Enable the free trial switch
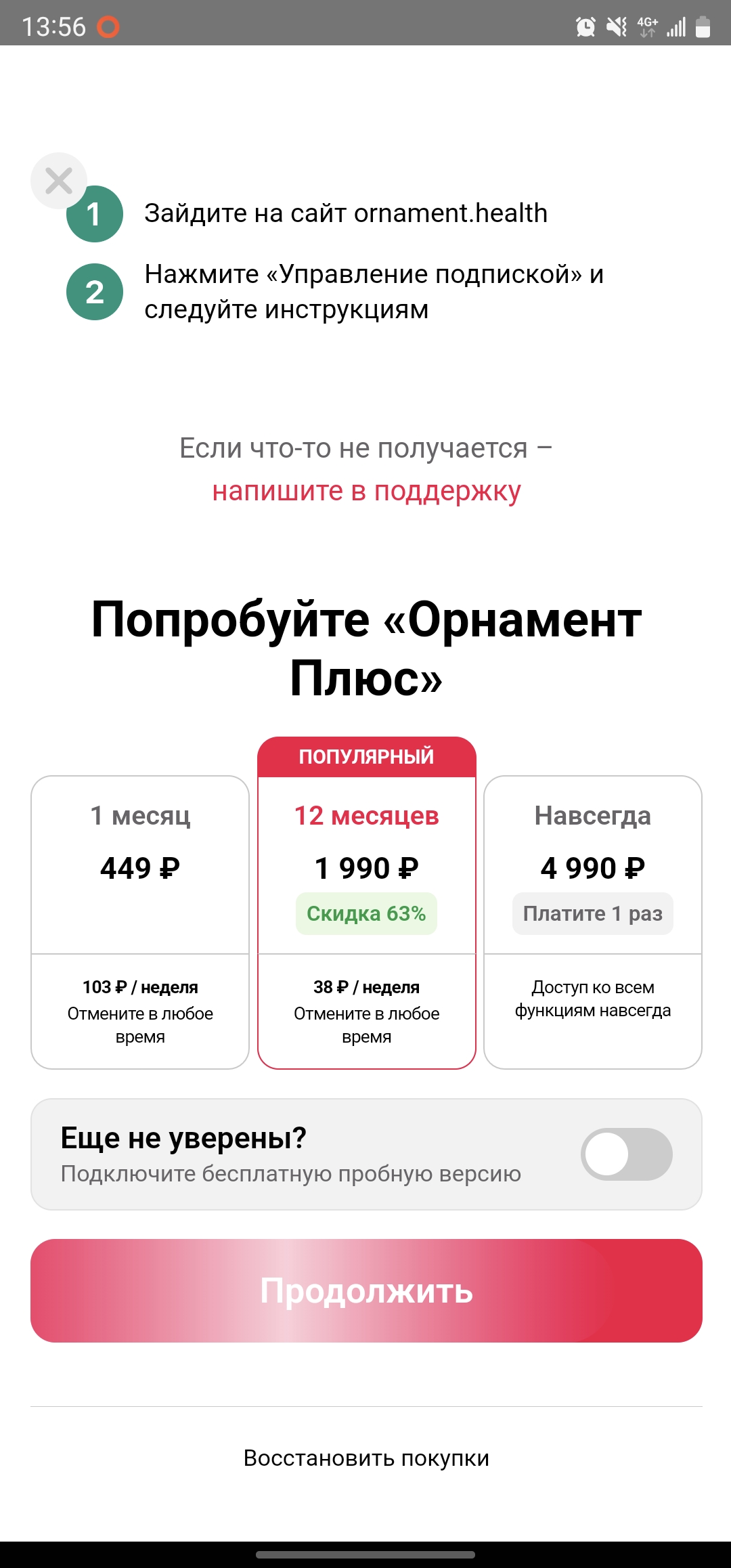731x1568 pixels. coord(626,1154)
